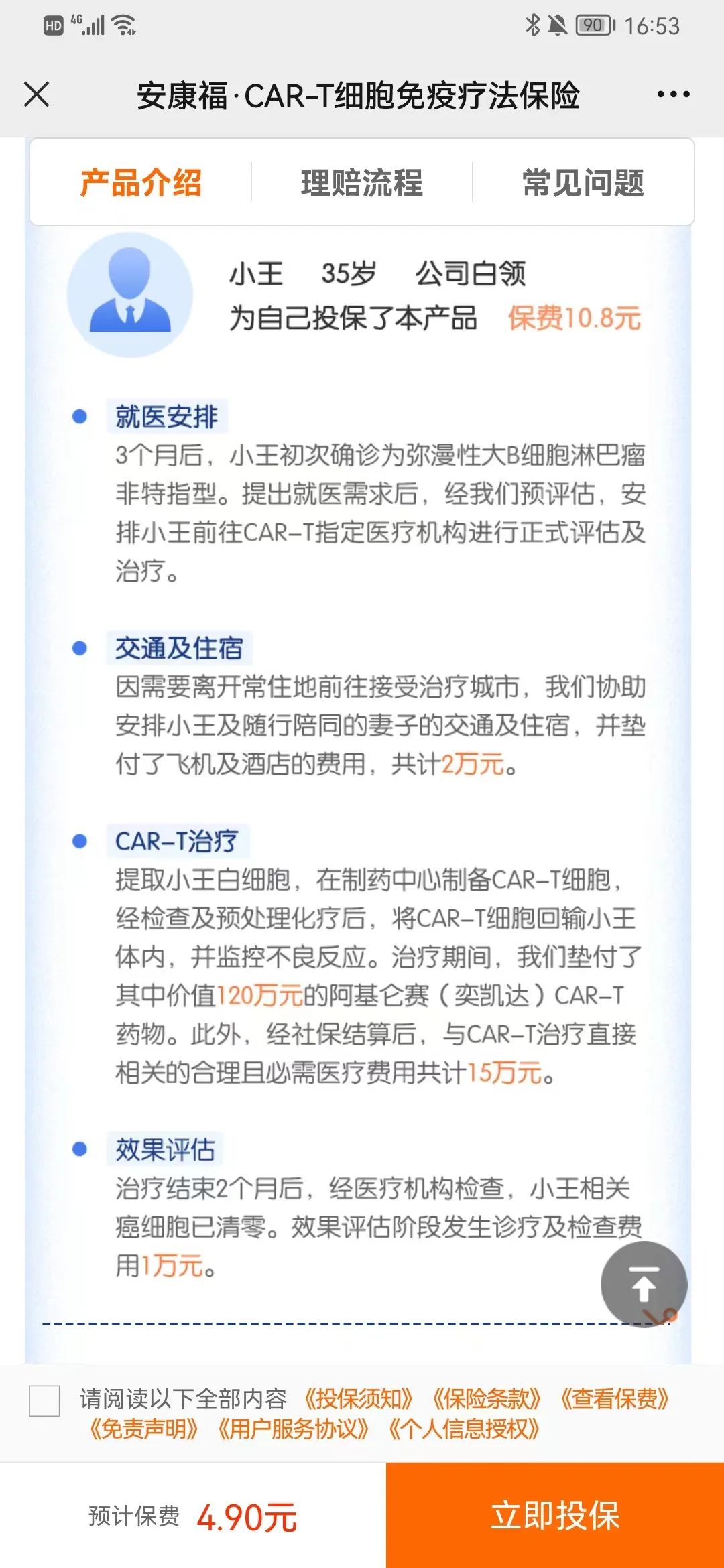
Task: Open the 《个人信息授权》 link
Action: tap(463, 1429)
